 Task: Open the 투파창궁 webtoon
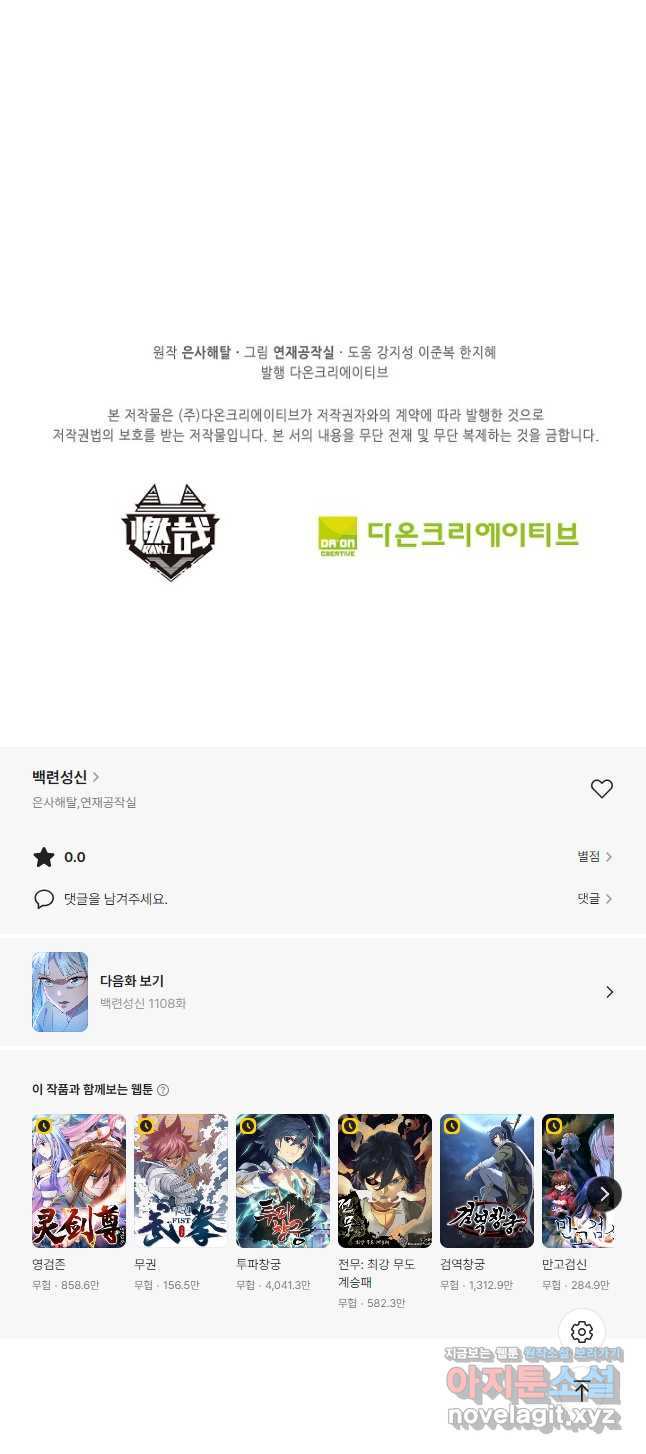[x=283, y=1181]
